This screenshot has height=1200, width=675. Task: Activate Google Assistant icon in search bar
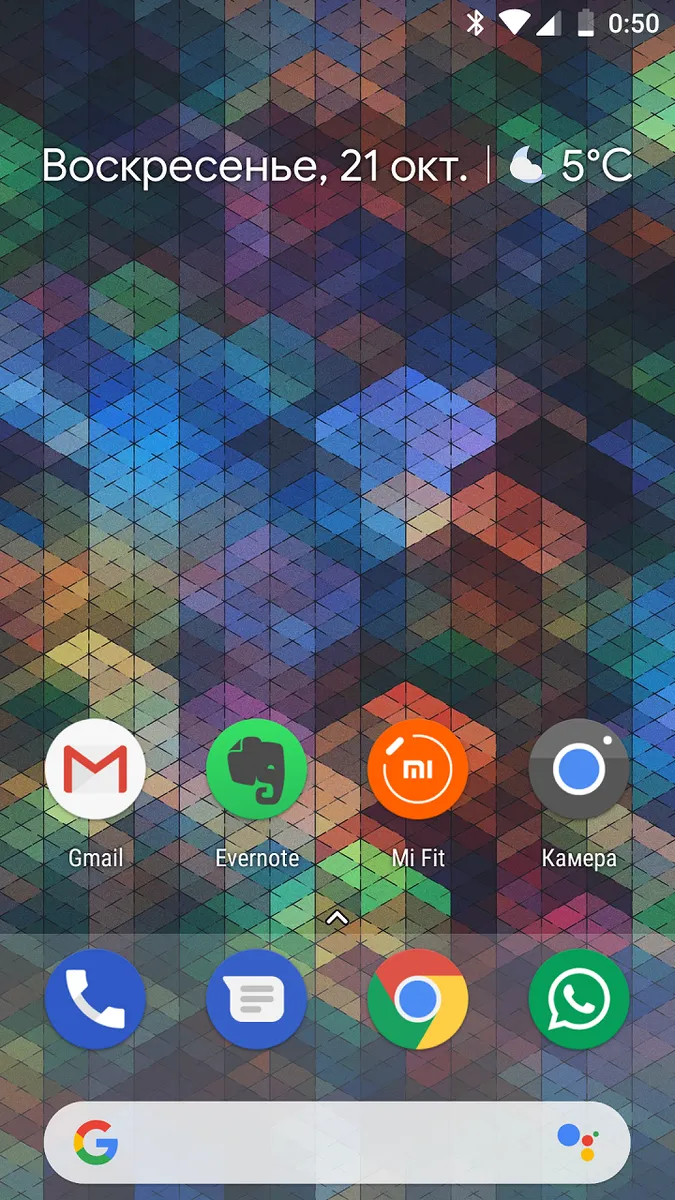(x=576, y=1142)
